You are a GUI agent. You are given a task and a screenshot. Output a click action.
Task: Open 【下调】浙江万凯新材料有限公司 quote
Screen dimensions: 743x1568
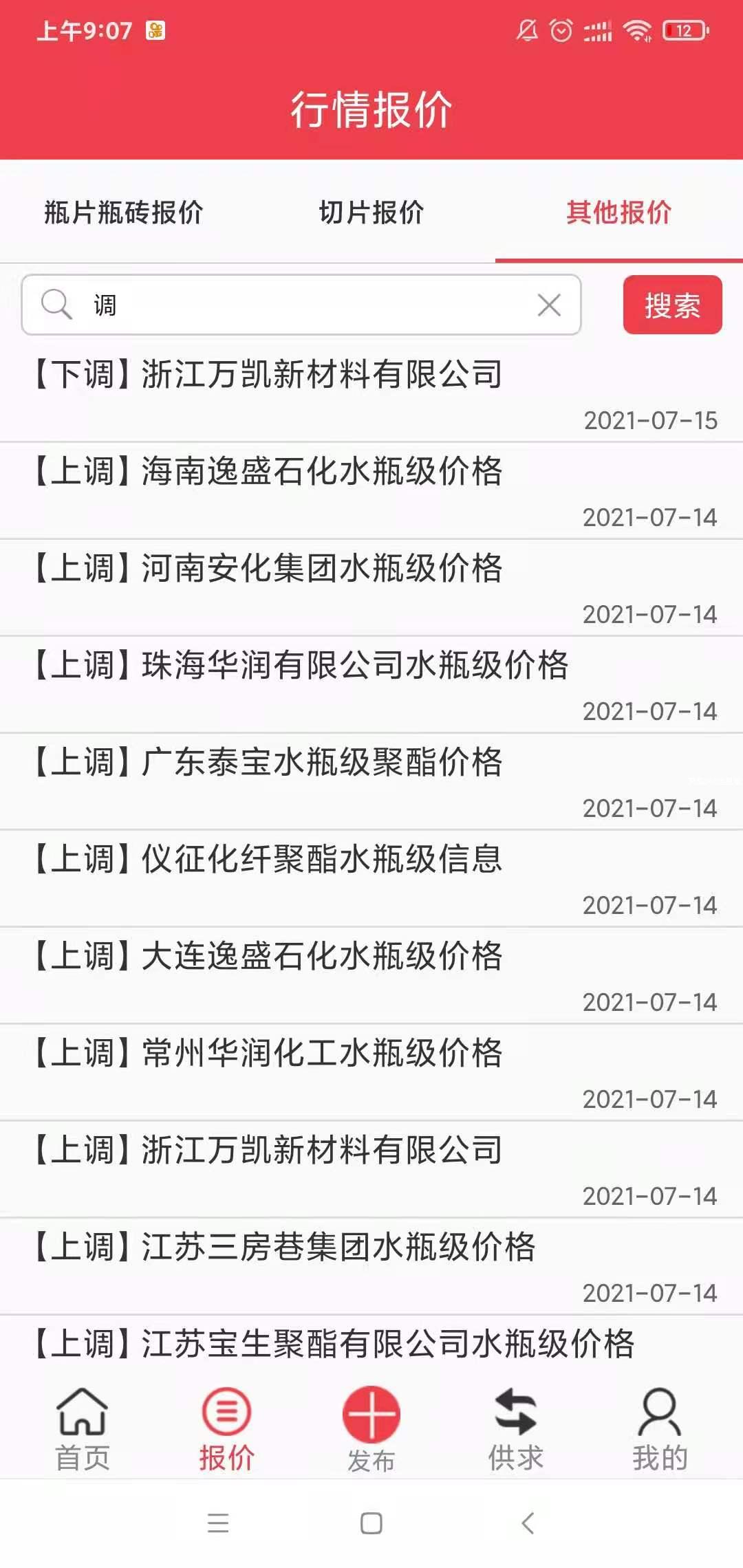click(268, 375)
